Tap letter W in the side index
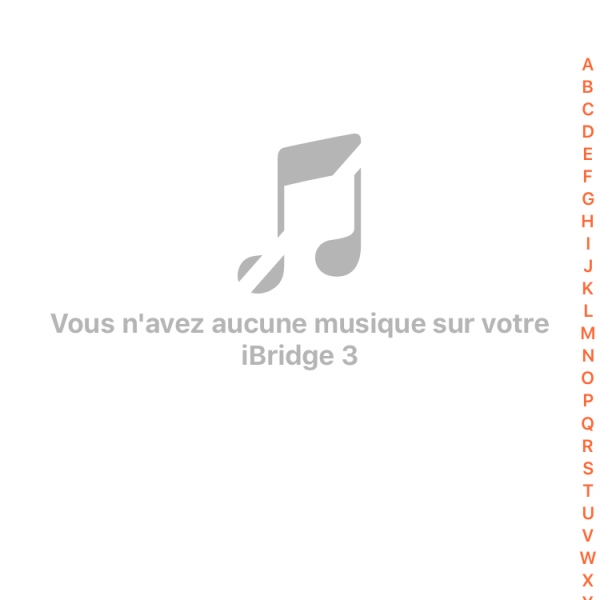The width and height of the screenshot is (600, 600). click(x=588, y=557)
